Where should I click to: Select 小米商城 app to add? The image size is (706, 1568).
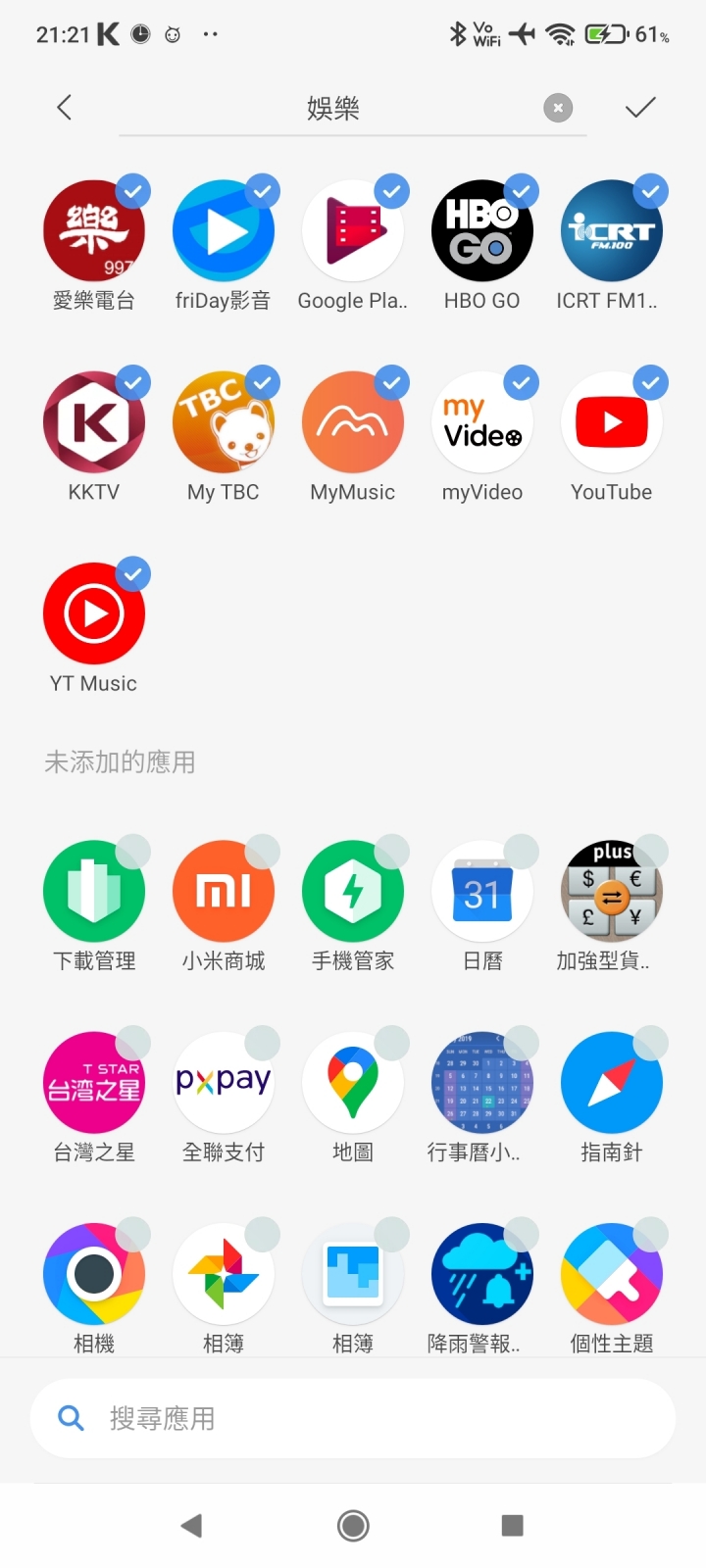pos(224,892)
